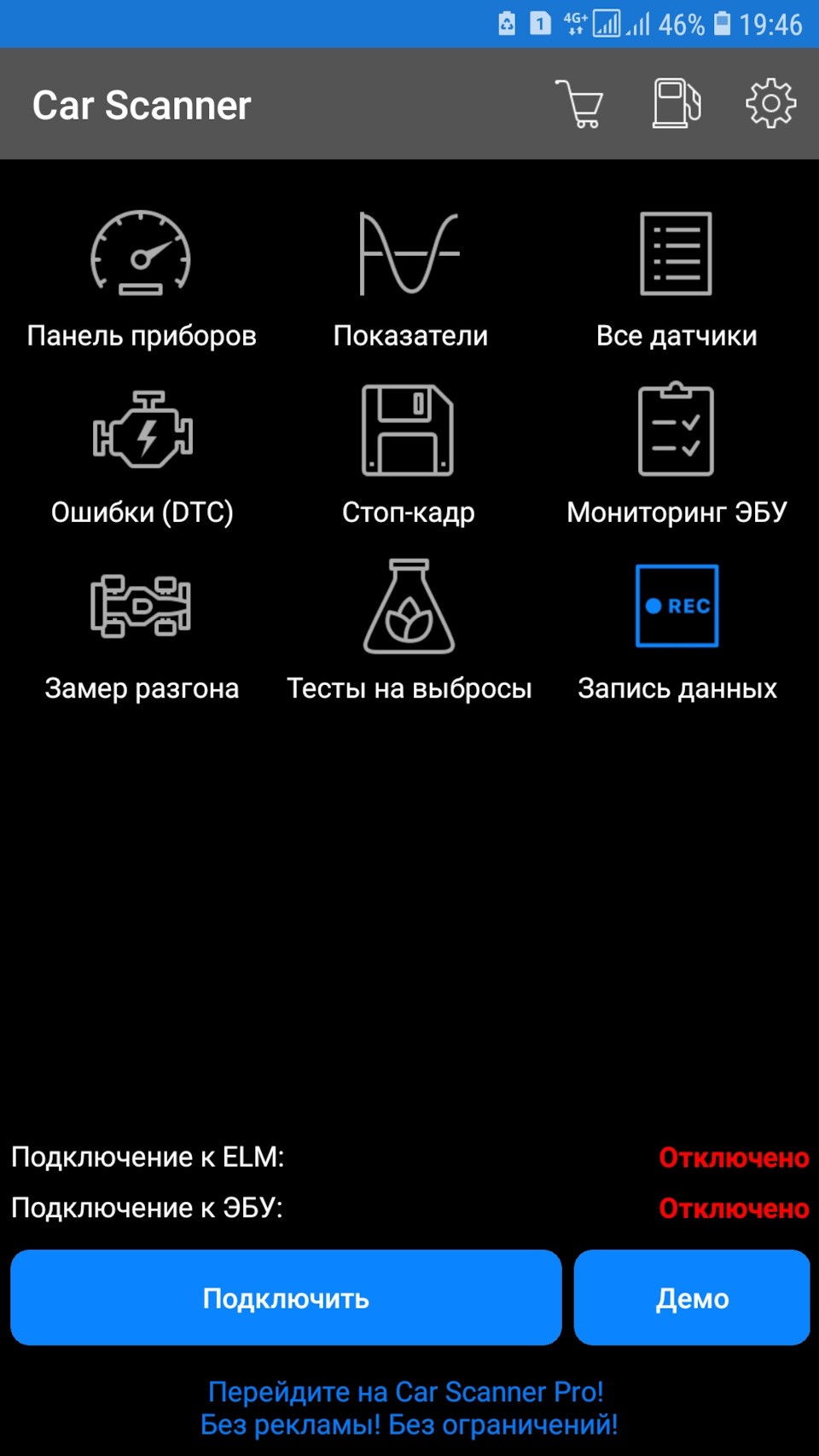This screenshot has width=819, height=1456.
Task: Open the shopping cart purchases screen
Action: pyautogui.click(x=581, y=103)
